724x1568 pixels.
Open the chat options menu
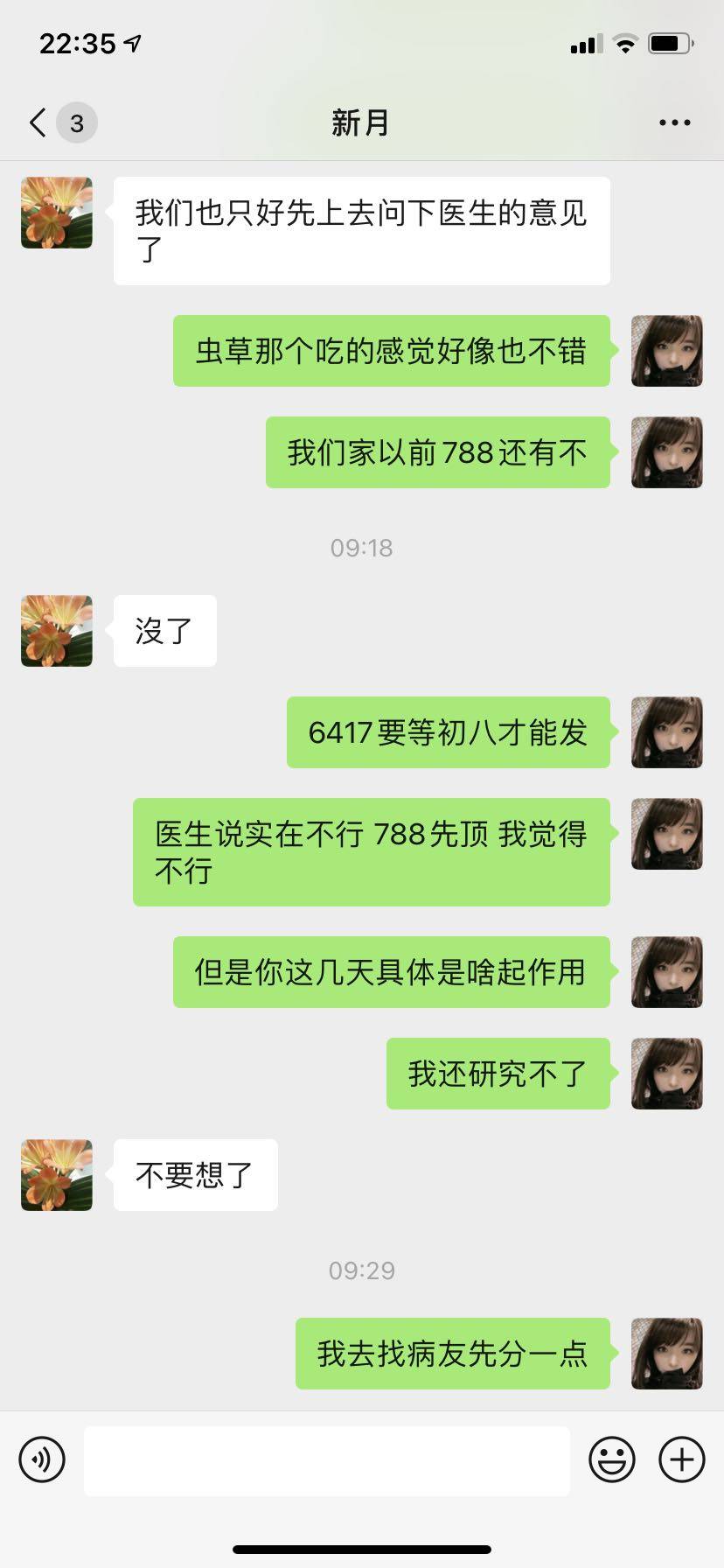point(674,122)
